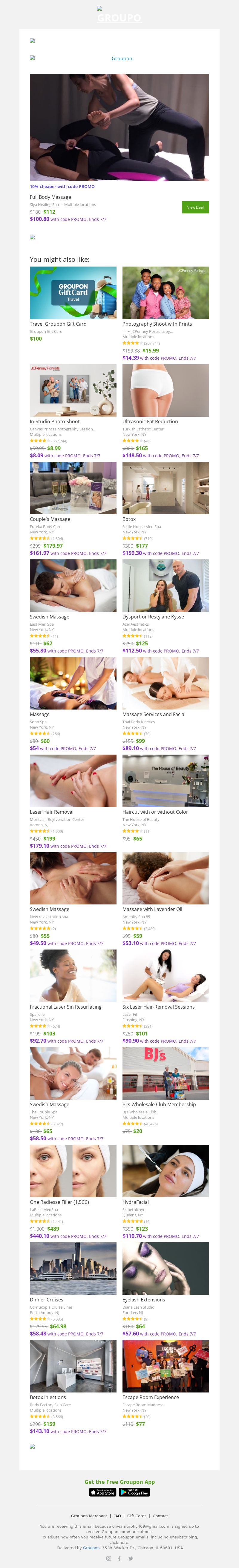View the HydraFacial deal
The width and height of the screenshot is (239, 1568).
pos(165,1170)
